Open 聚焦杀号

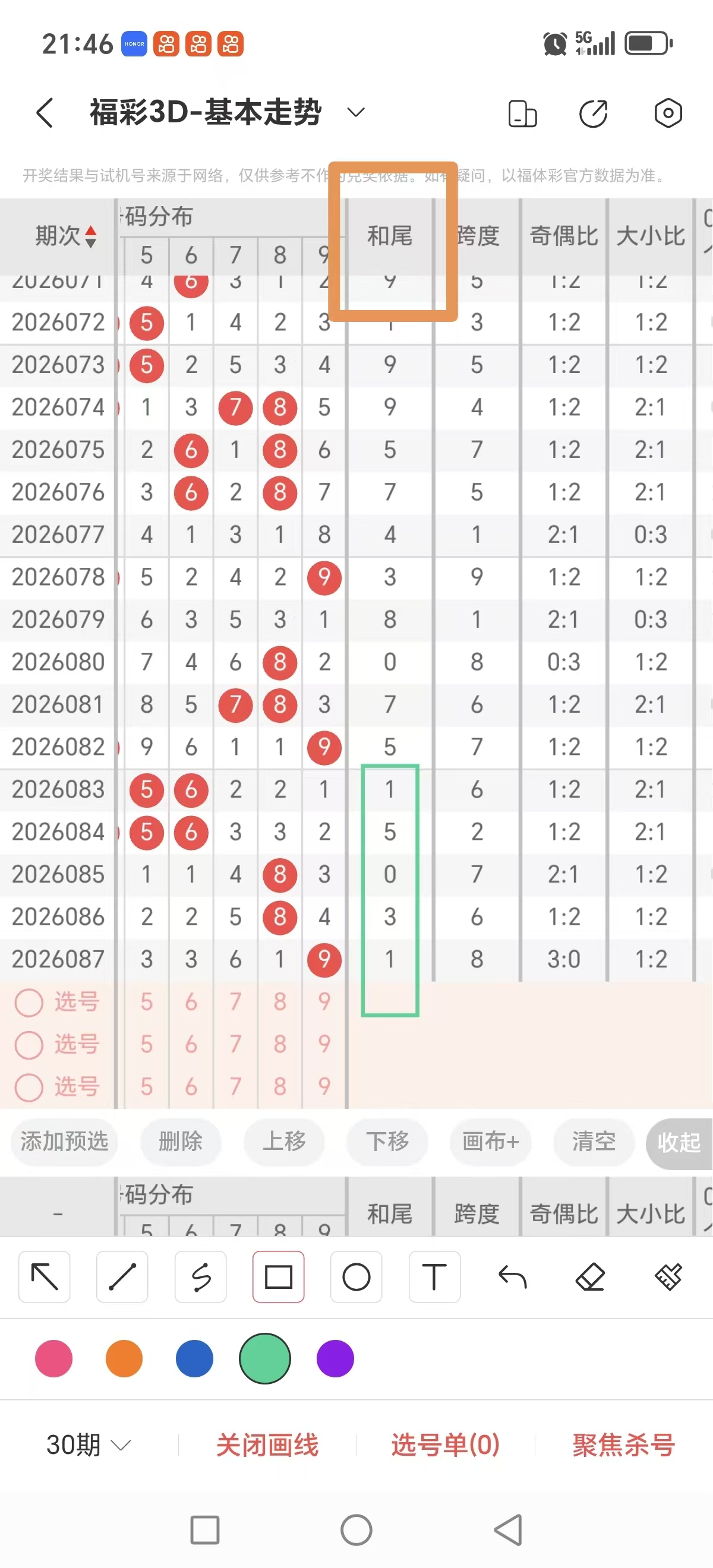(623, 1445)
